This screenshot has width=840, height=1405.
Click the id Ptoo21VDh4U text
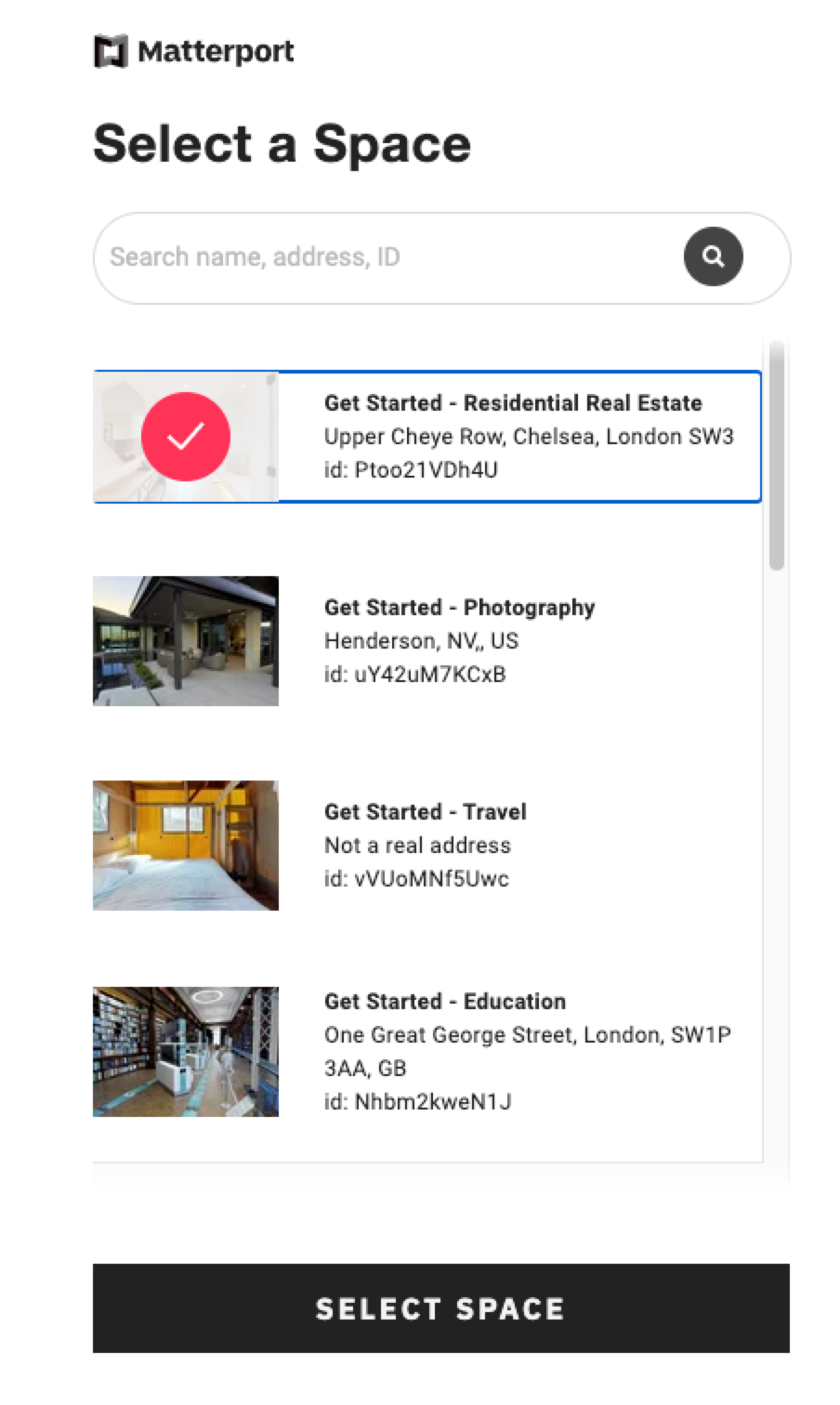[x=413, y=469]
